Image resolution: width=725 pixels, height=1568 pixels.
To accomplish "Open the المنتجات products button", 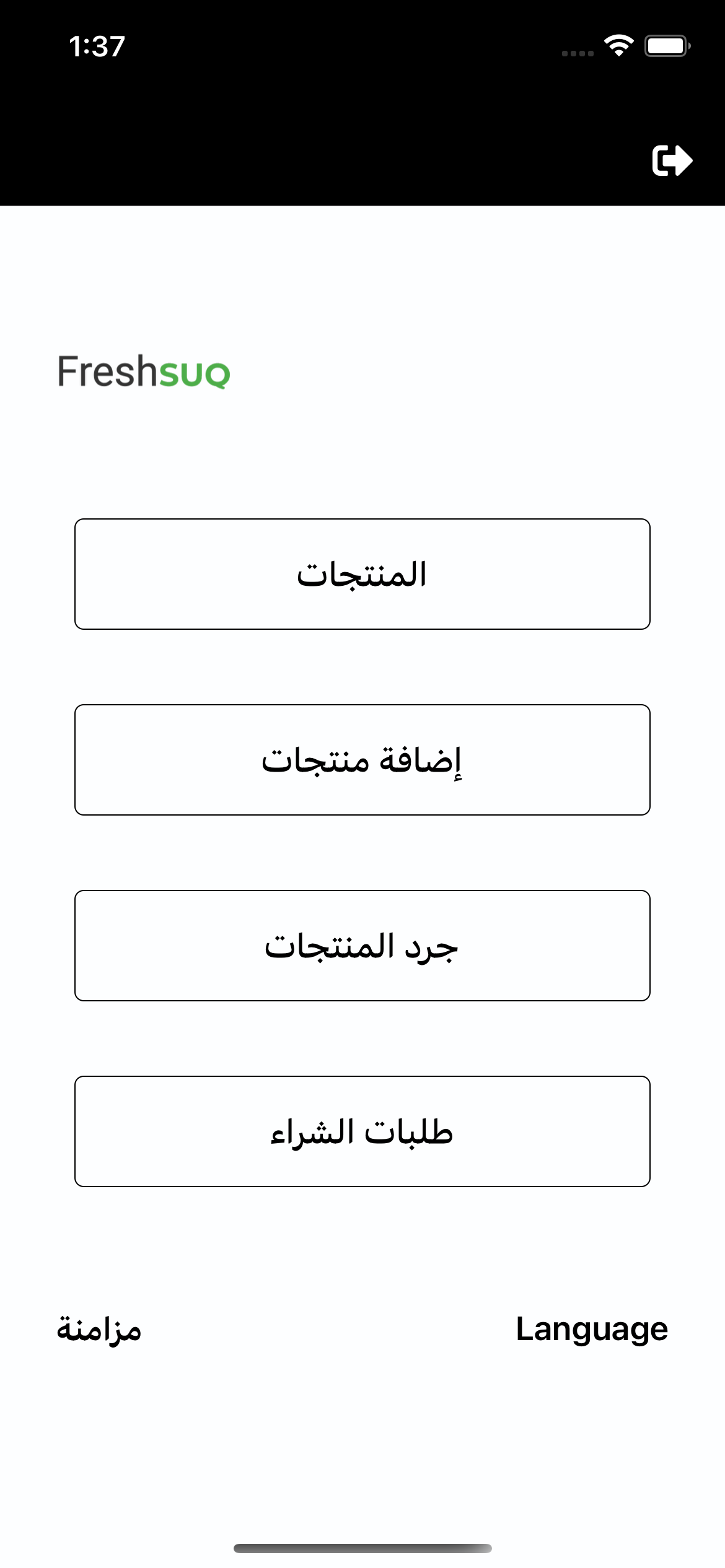I will [362, 574].
